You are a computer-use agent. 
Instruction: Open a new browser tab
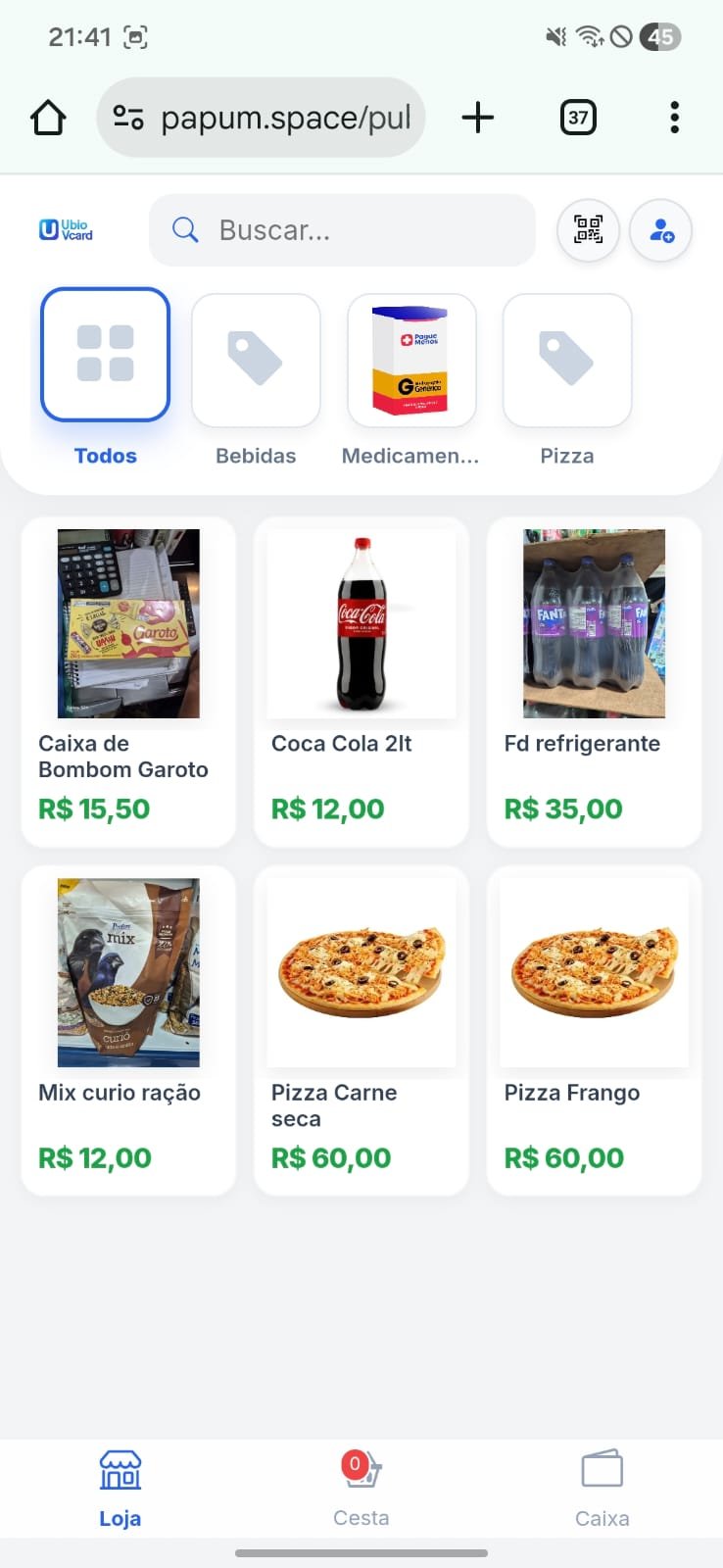click(477, 118)
